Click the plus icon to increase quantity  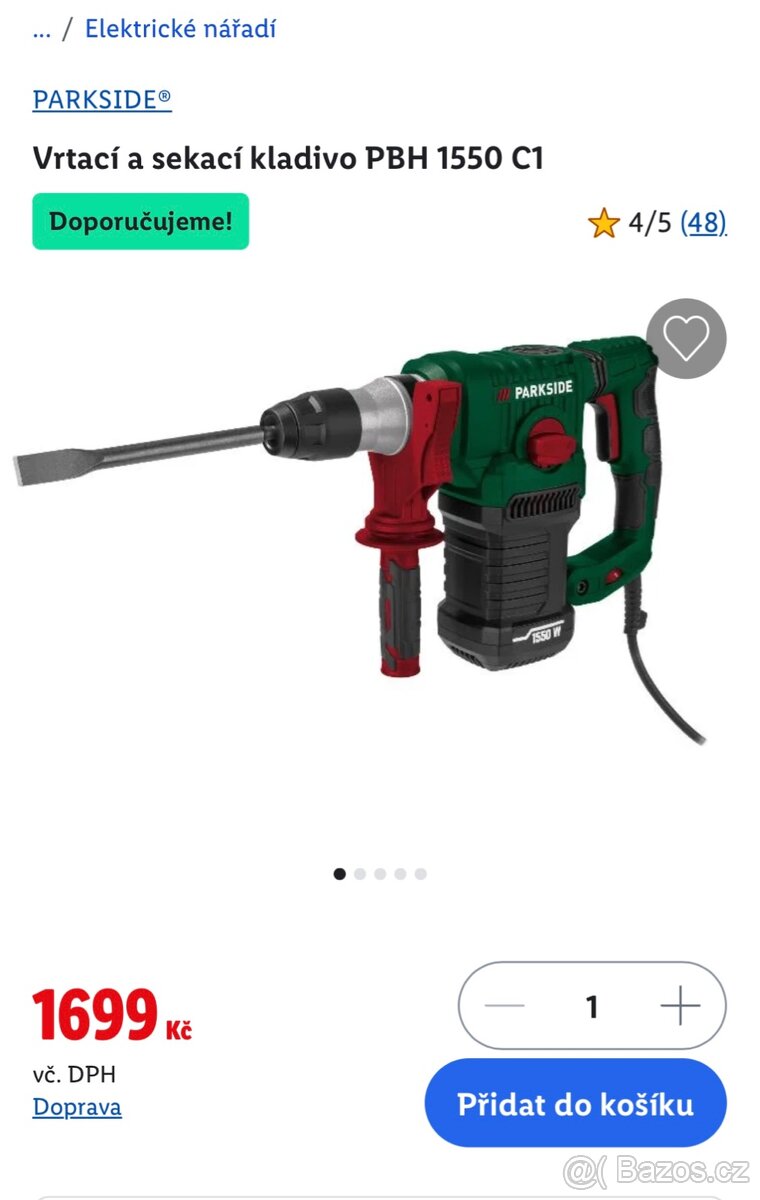(680, 1004)
